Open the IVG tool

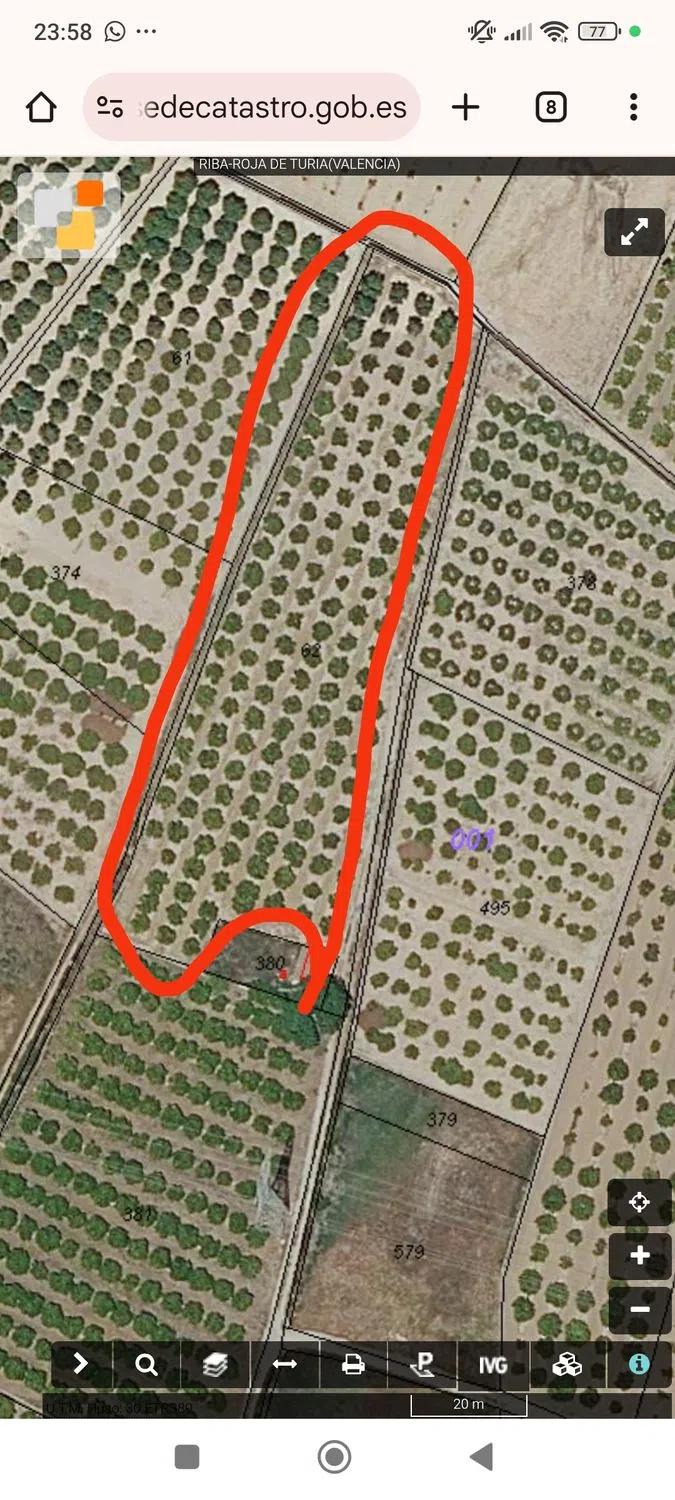[x=492, y=1364]
